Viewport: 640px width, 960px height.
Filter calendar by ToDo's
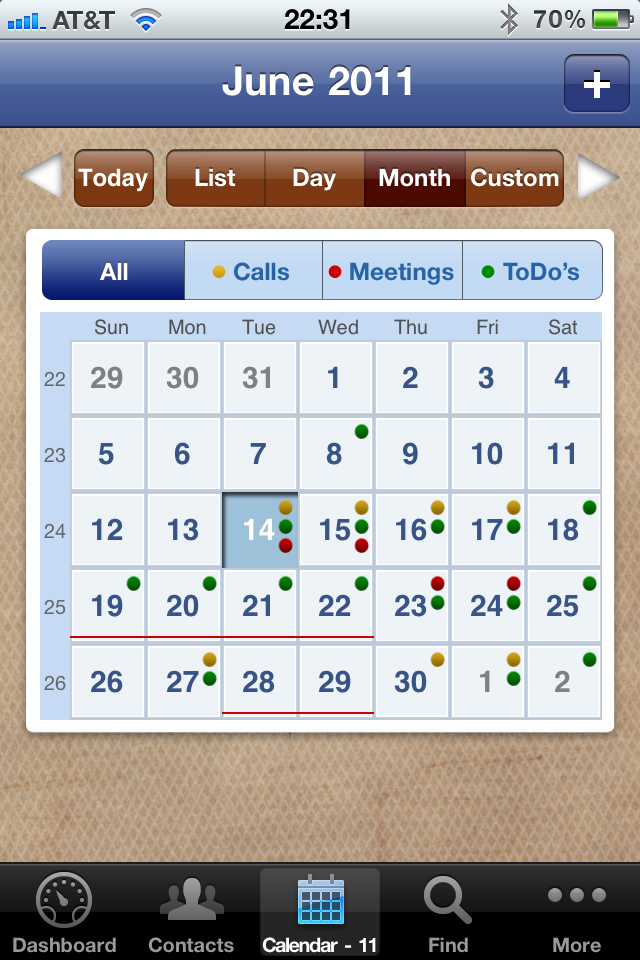(532, 271)
